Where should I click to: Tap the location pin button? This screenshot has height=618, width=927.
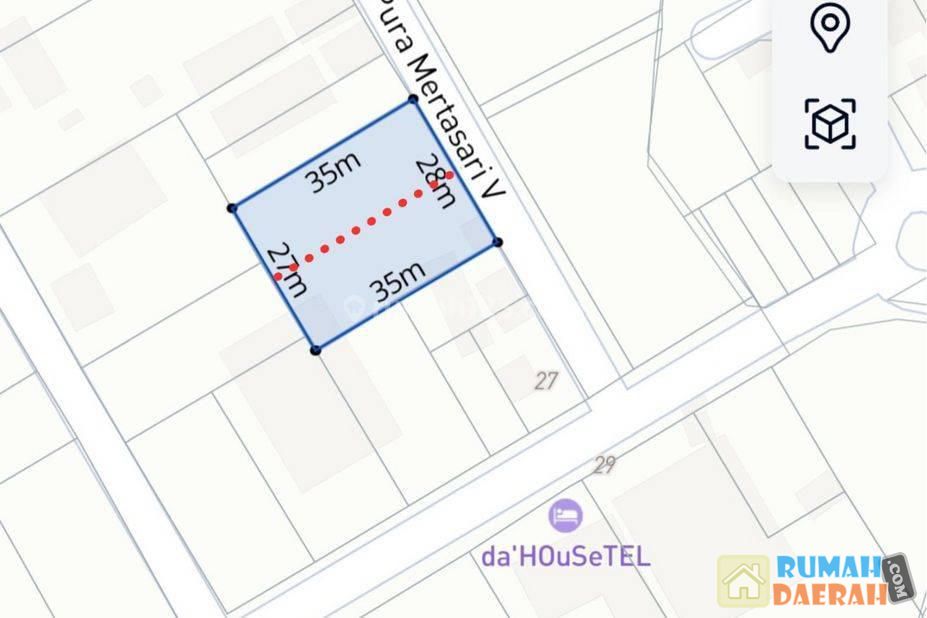click(x=829, y=28)
